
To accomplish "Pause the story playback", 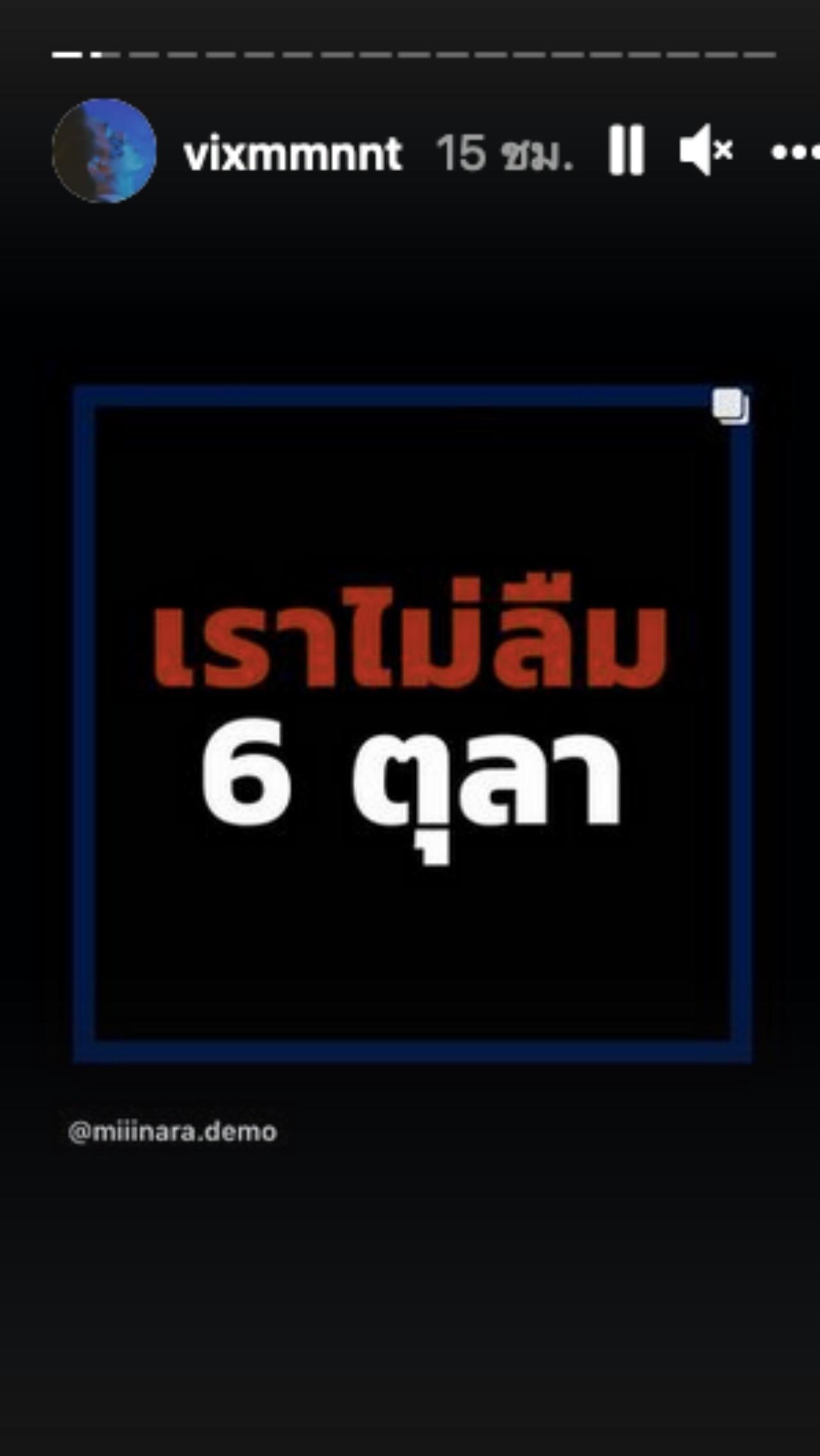I will click(x=626, y=151).
